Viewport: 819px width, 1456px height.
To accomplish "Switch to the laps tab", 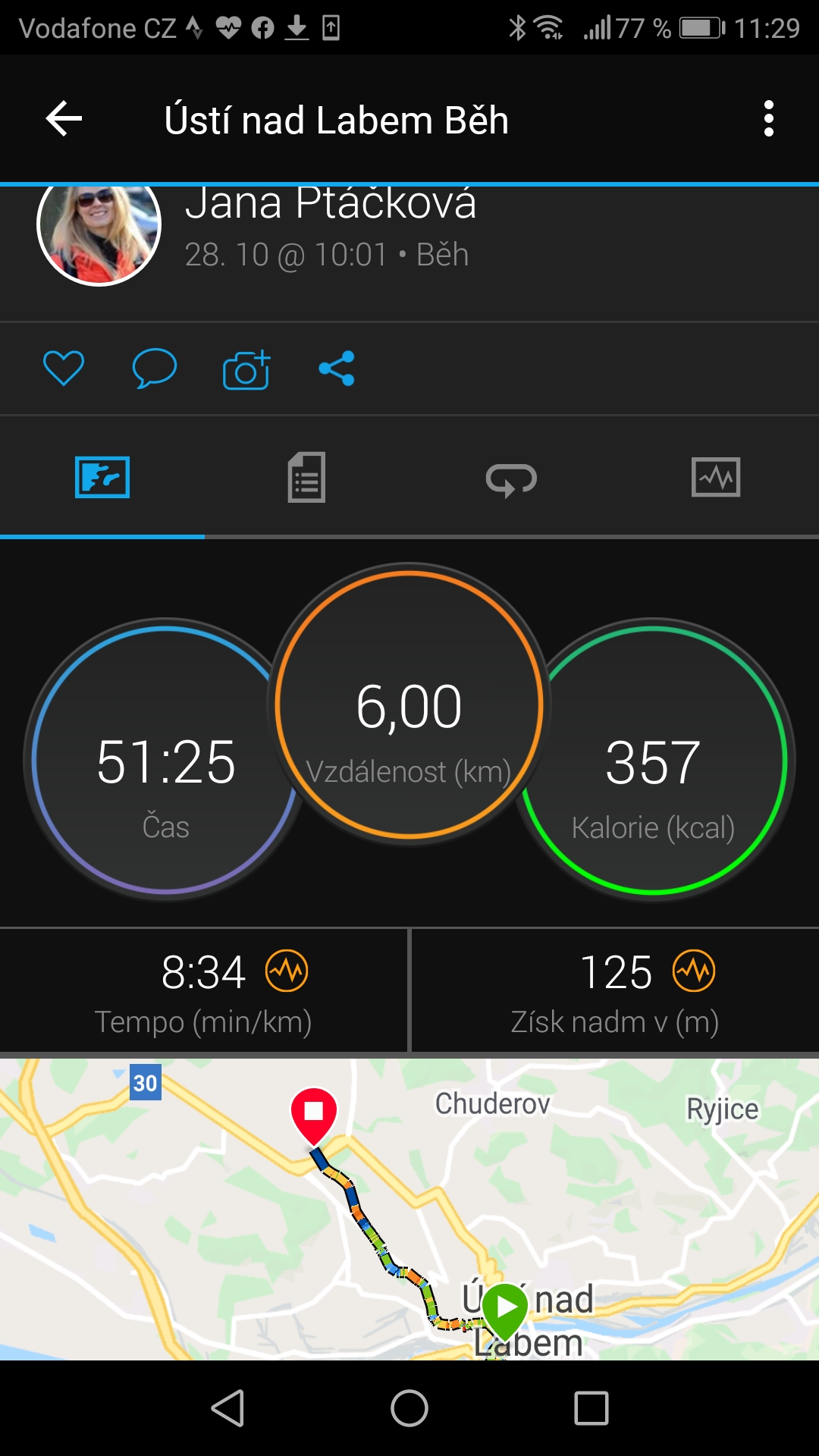I will coord(511,479).
